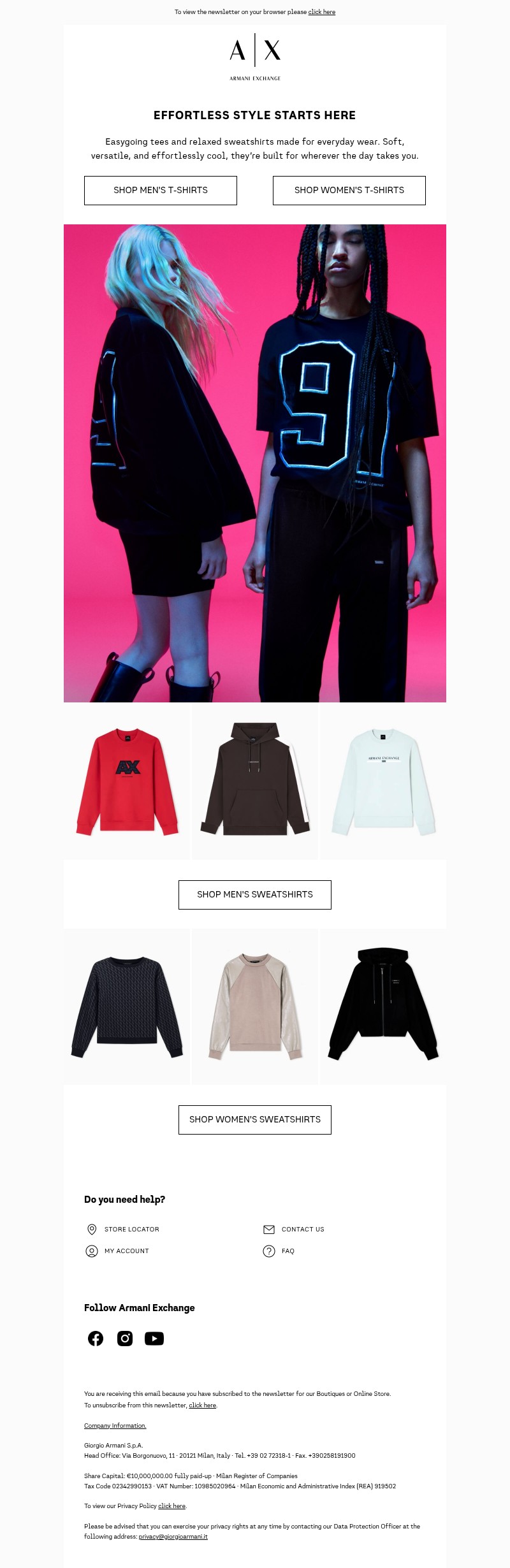Viewport: 510px width, 1568px height.
Task: Visit Armani Exchange on YouTube
Action: (154, 1339)
